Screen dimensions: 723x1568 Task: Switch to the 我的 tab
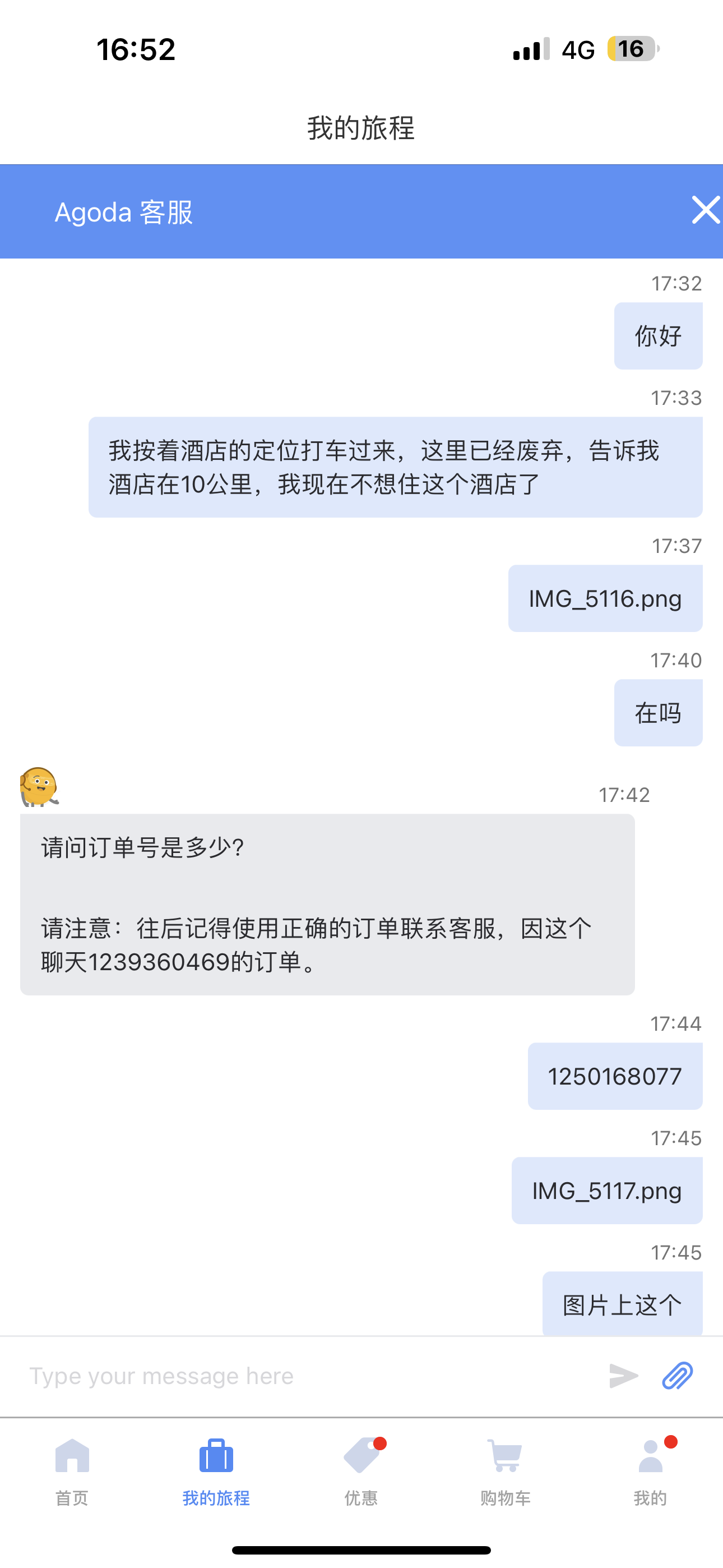[651, 1470]
